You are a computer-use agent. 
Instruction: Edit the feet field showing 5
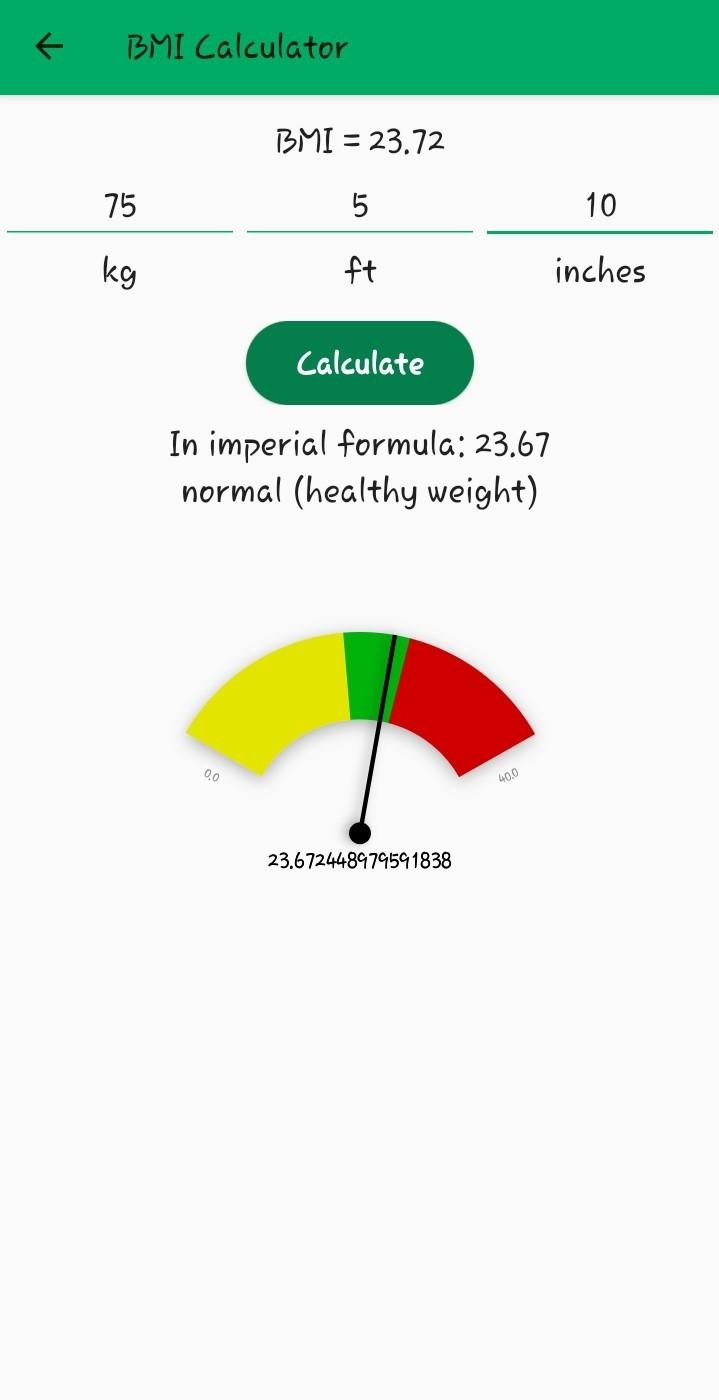360,206
